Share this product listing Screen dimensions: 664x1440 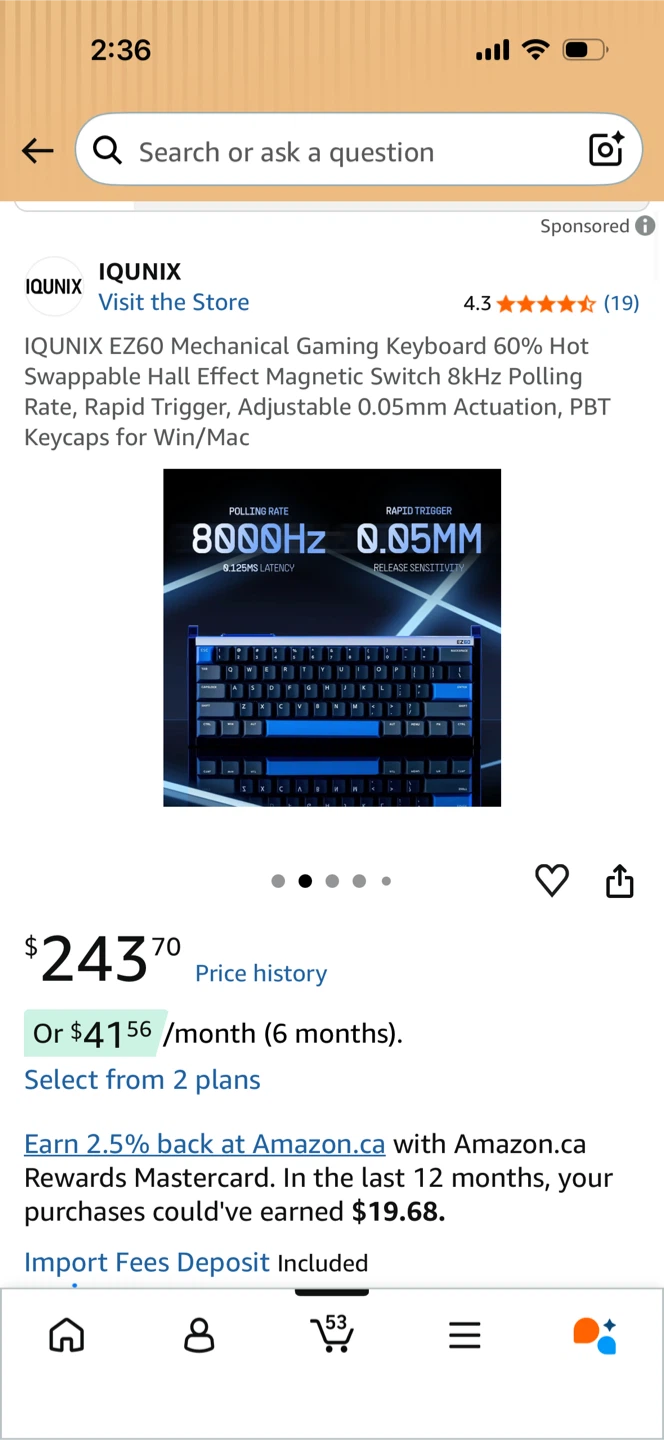tap(620, 880)
